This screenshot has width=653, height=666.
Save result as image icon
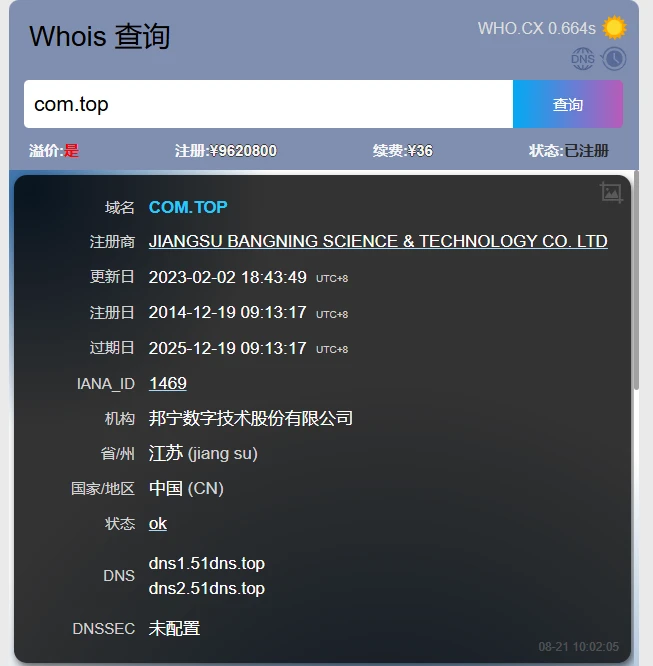[610, 193]
